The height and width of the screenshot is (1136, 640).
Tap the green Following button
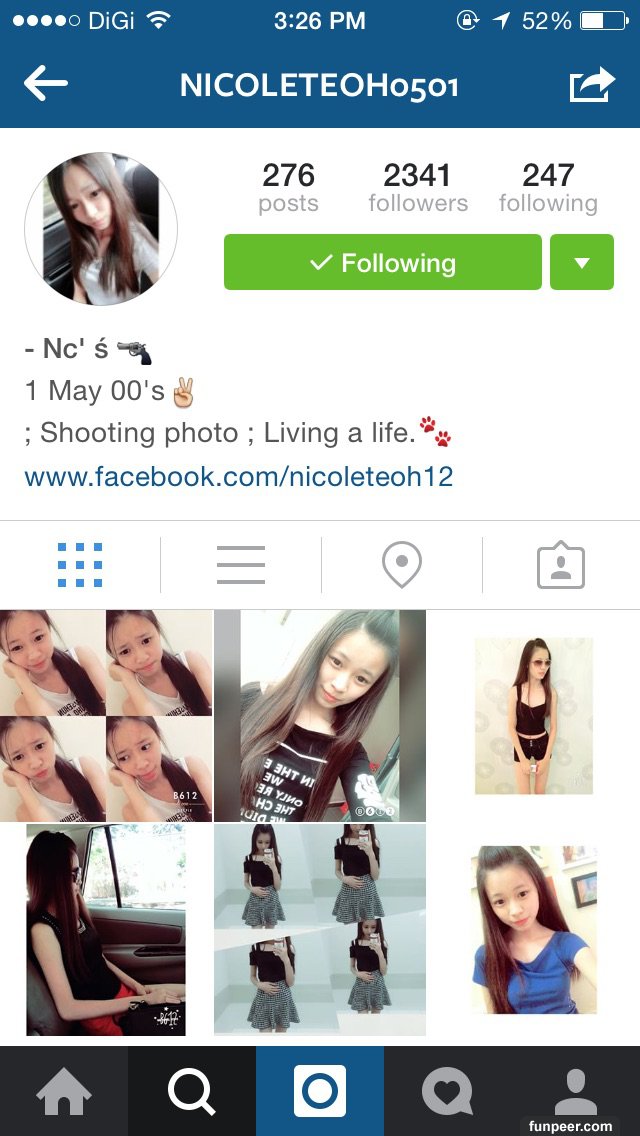pyautogui.click(x=382, y=262)
